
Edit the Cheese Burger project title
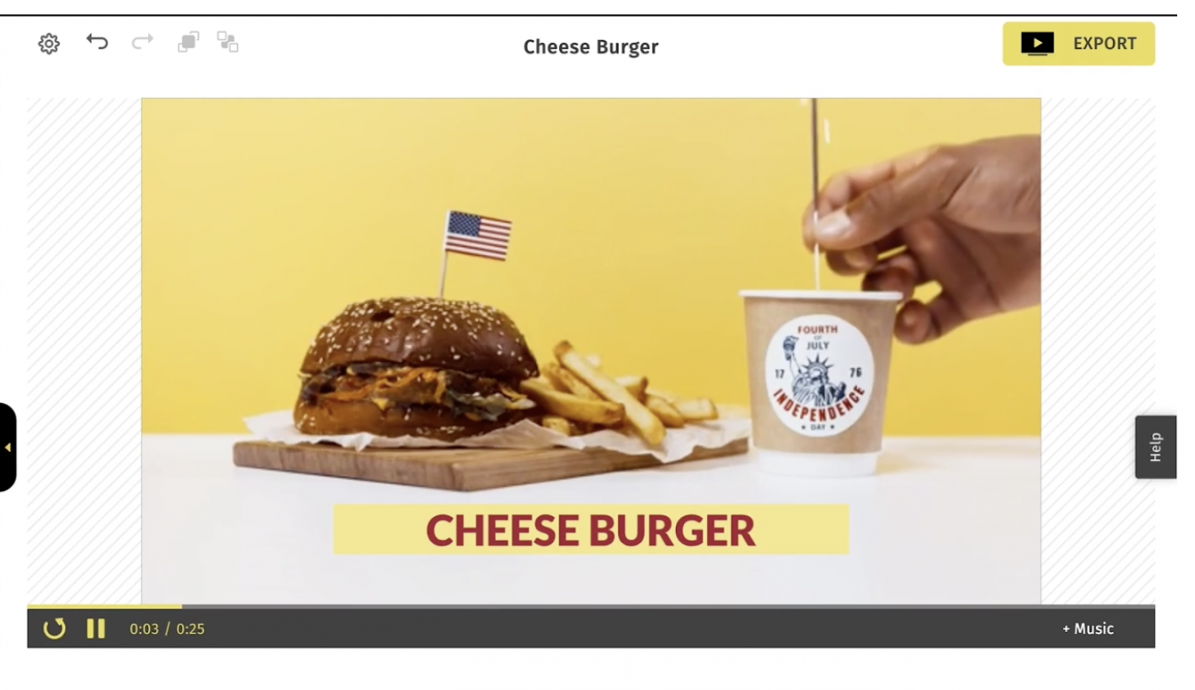(590, 47)
